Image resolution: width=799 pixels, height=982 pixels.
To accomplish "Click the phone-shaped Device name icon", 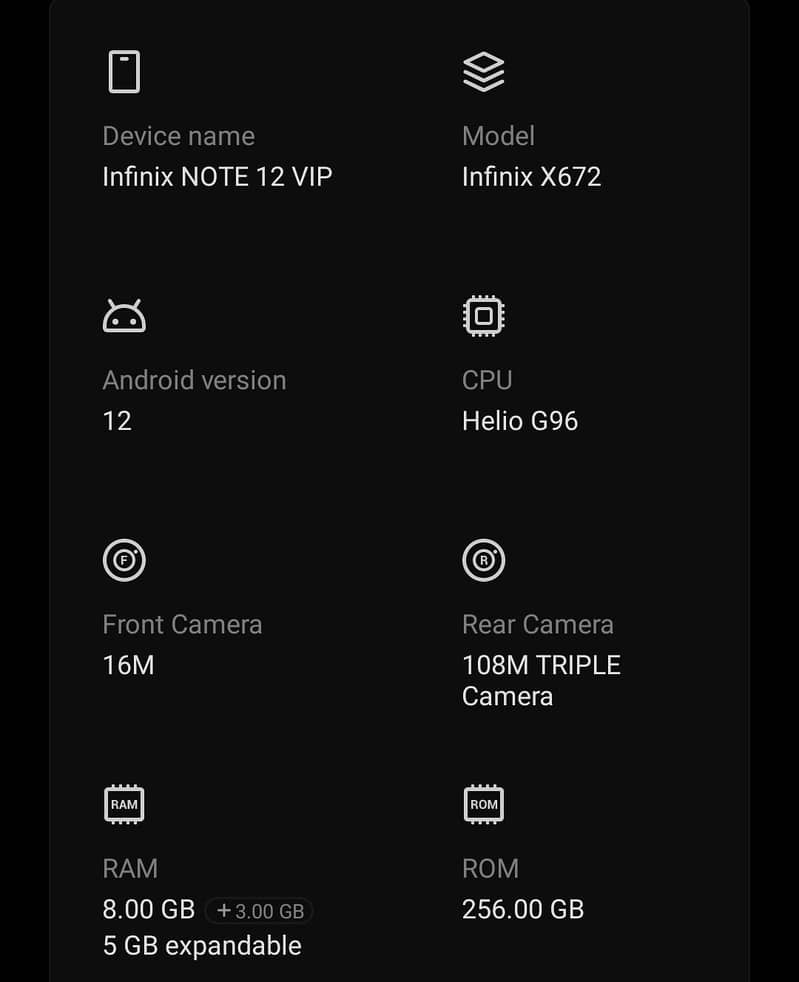I will point(123,71).
